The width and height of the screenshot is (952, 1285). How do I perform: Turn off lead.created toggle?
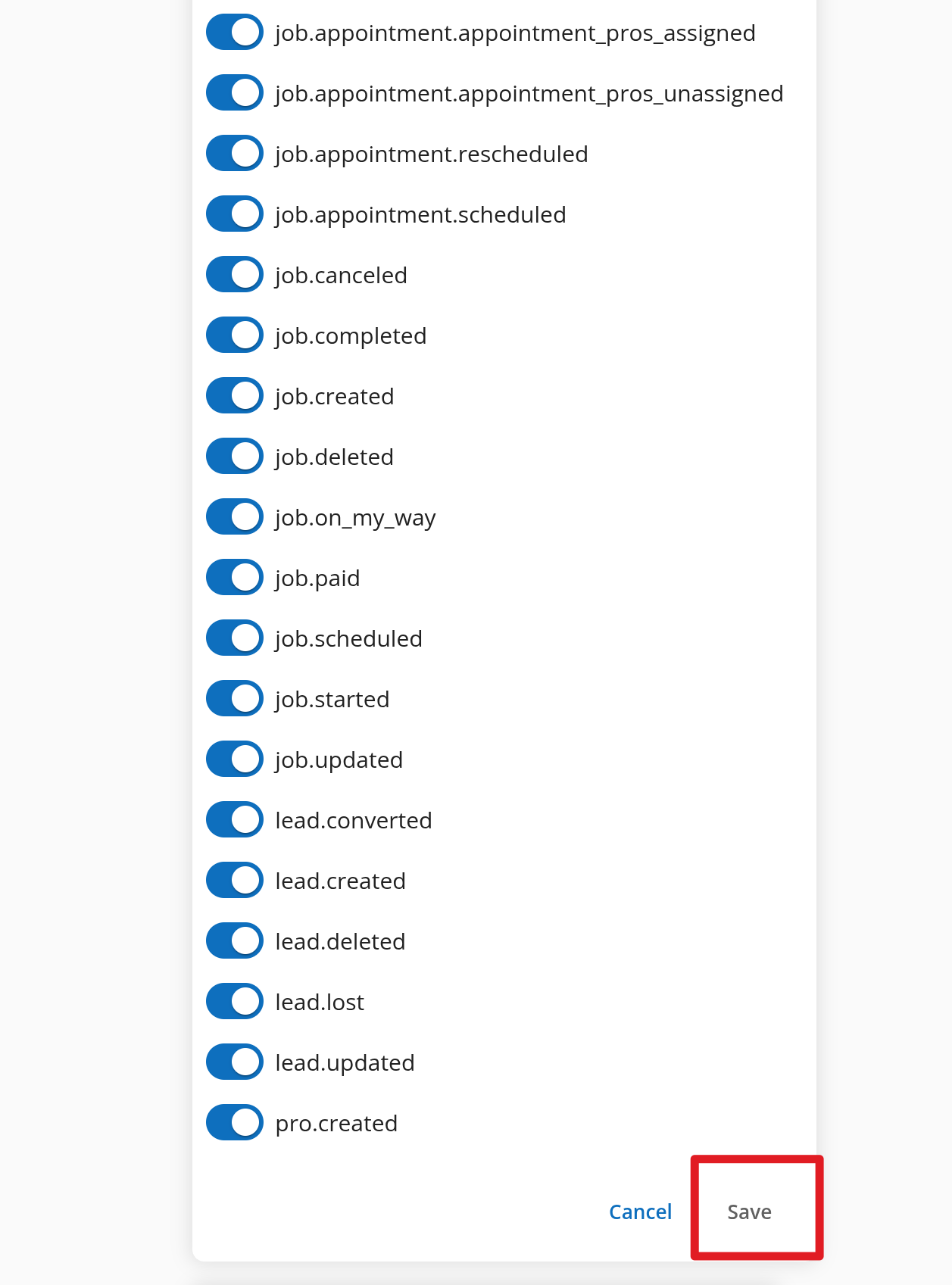(235, 881)
